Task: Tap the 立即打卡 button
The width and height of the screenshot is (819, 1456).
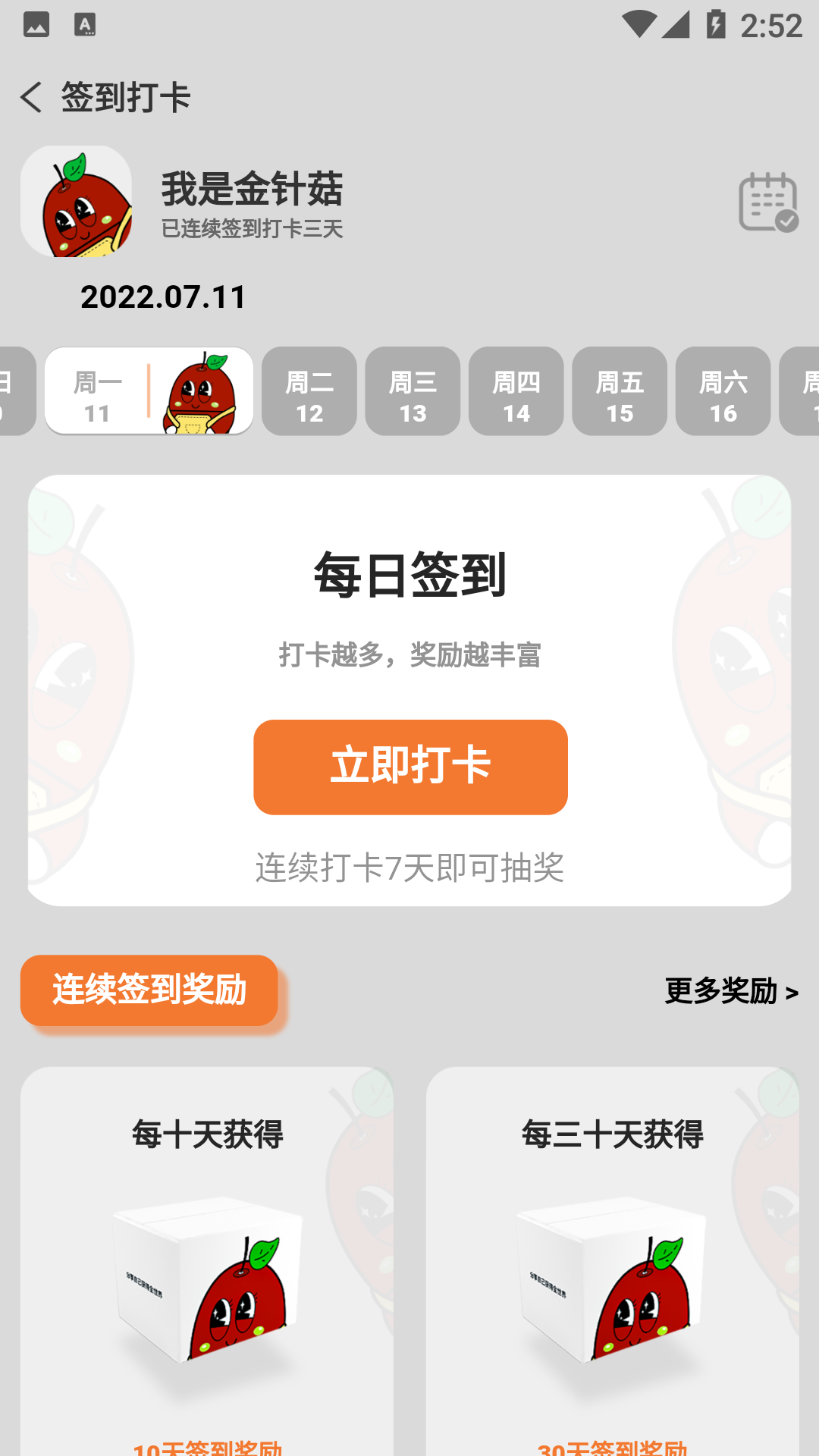Action: [x=410, y=767]
